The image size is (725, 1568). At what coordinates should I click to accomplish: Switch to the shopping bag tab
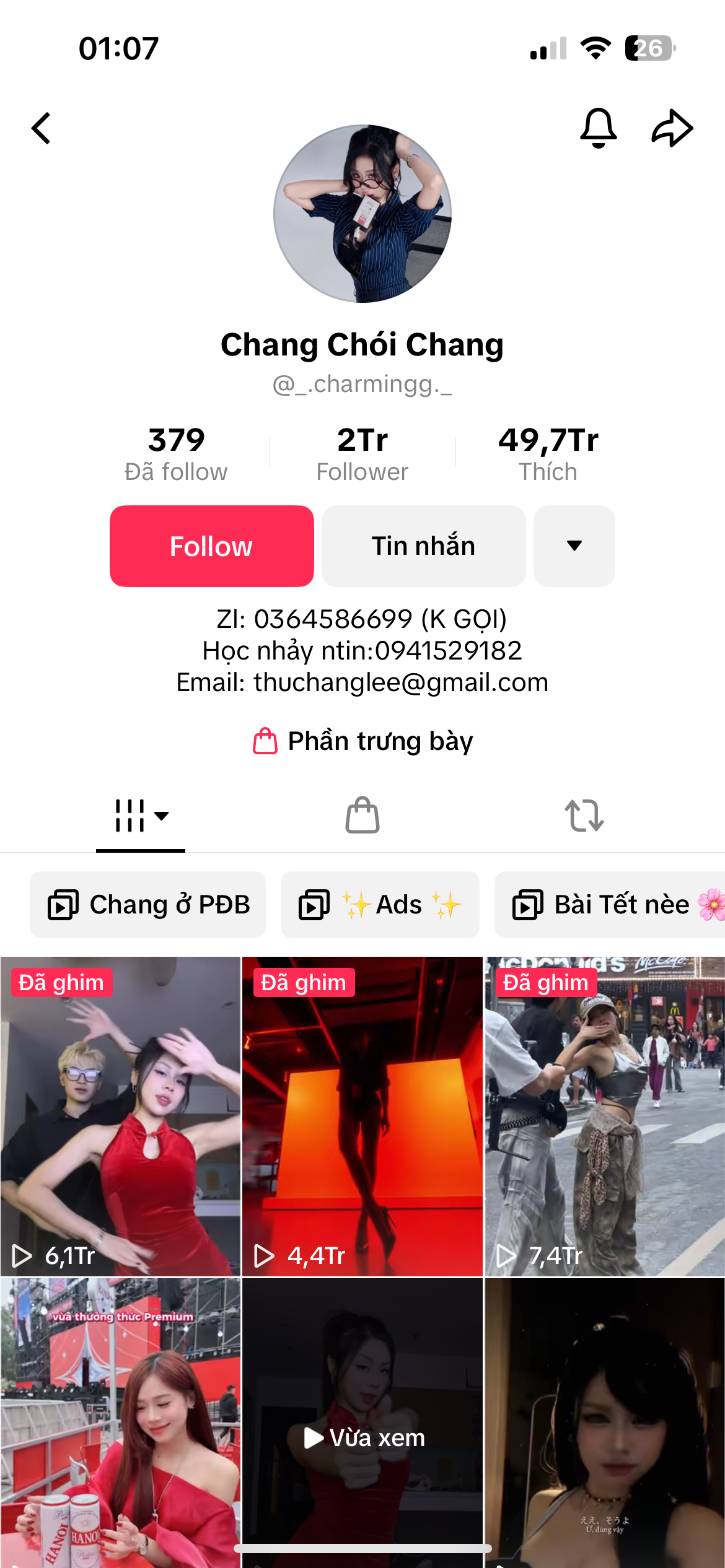click(x=362, y=816)
